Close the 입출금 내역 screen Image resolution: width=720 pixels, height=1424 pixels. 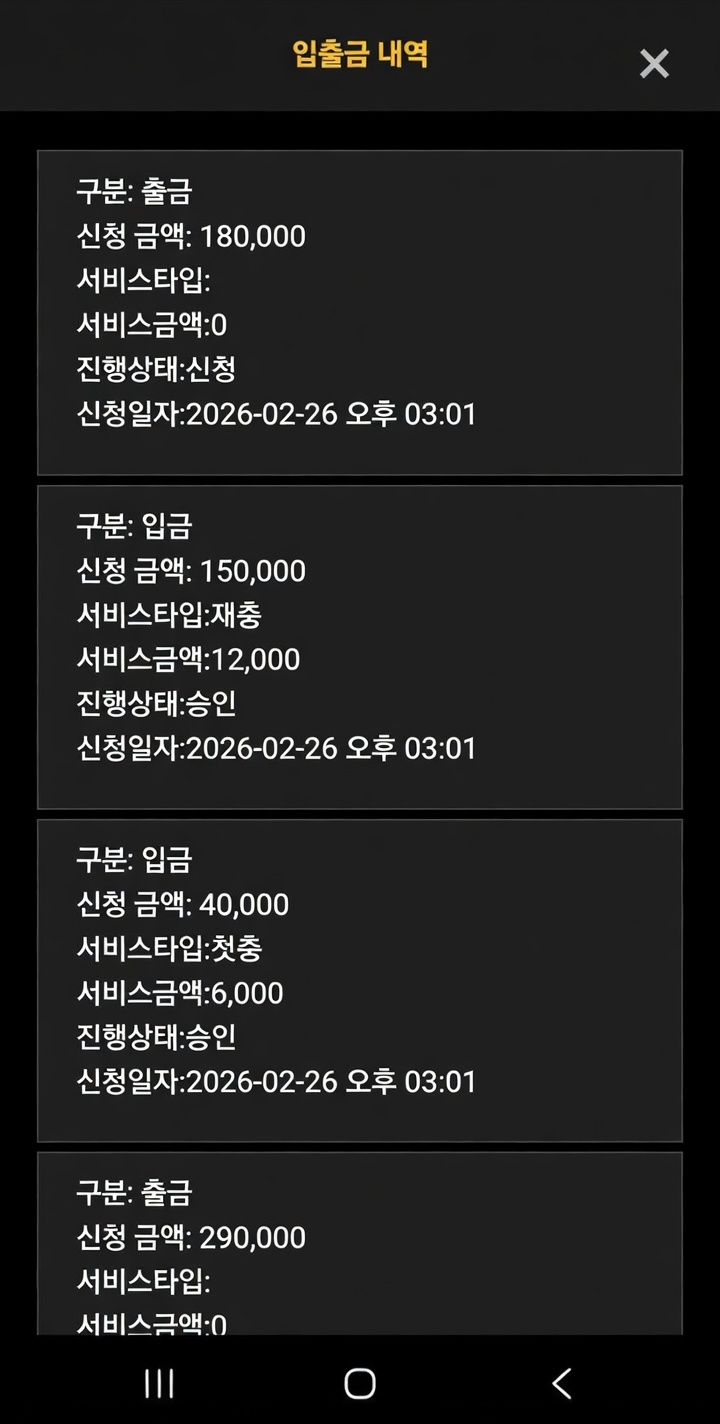654,64
